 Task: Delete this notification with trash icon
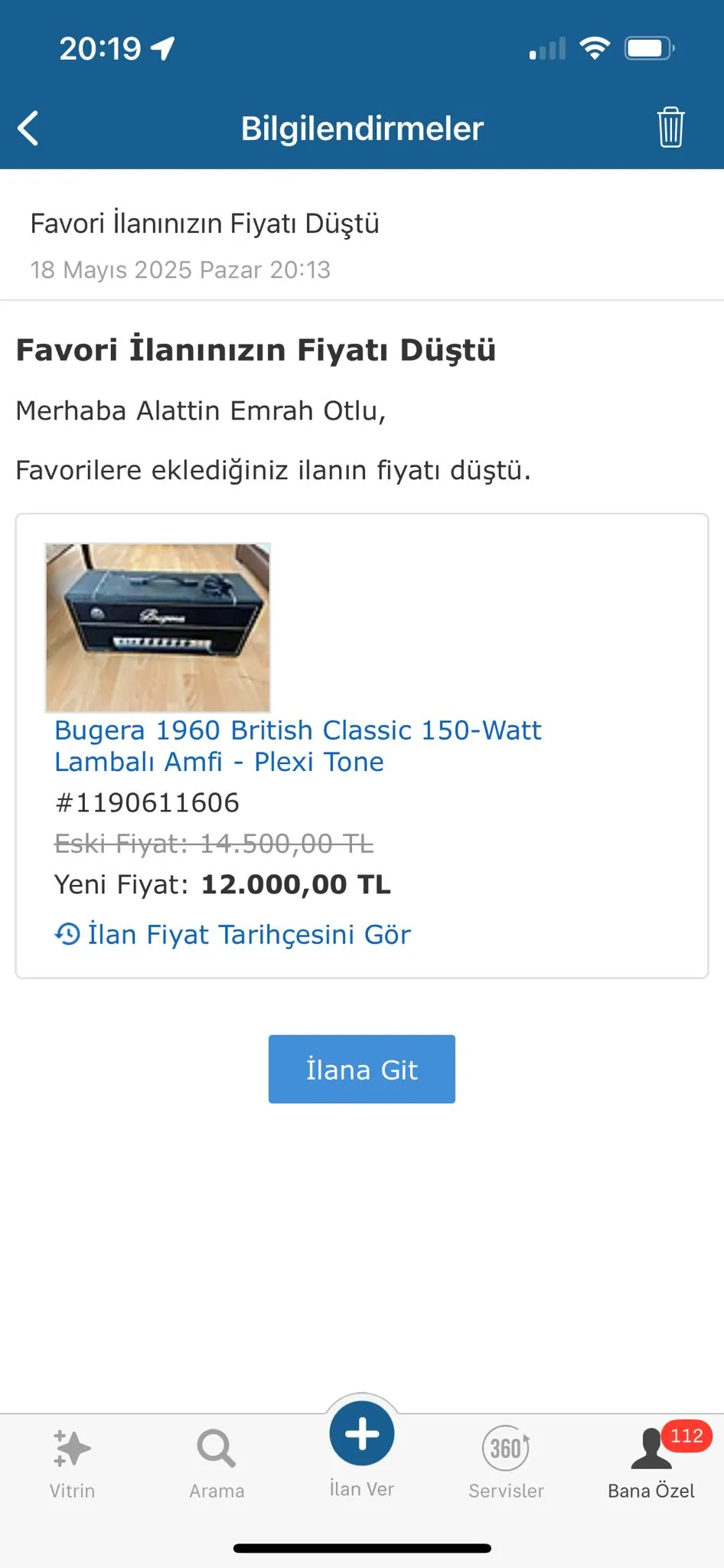coord(670,127)
